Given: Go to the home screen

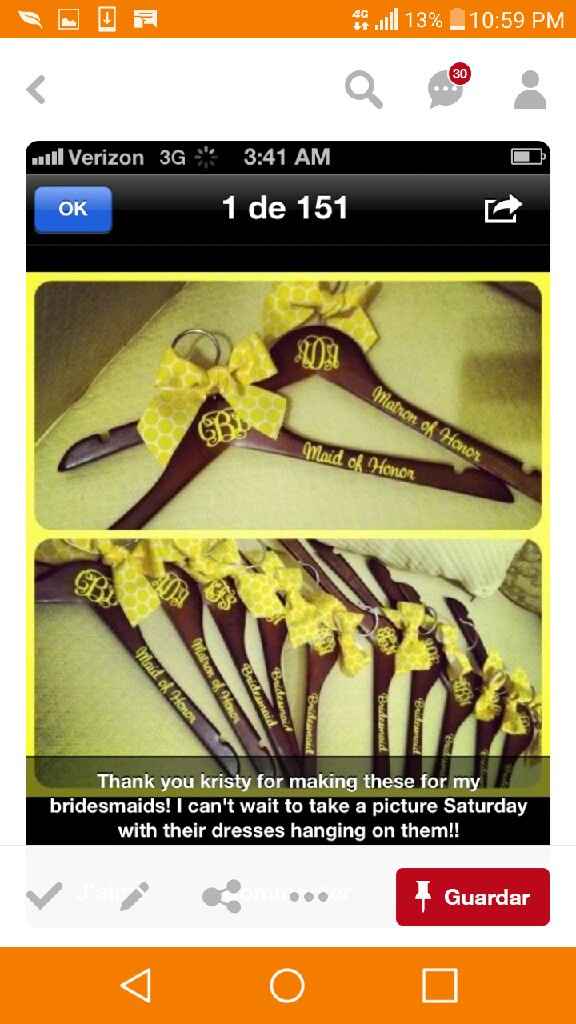Looking at the screenshot, I should pyautogui.click(x=287, y=985).
